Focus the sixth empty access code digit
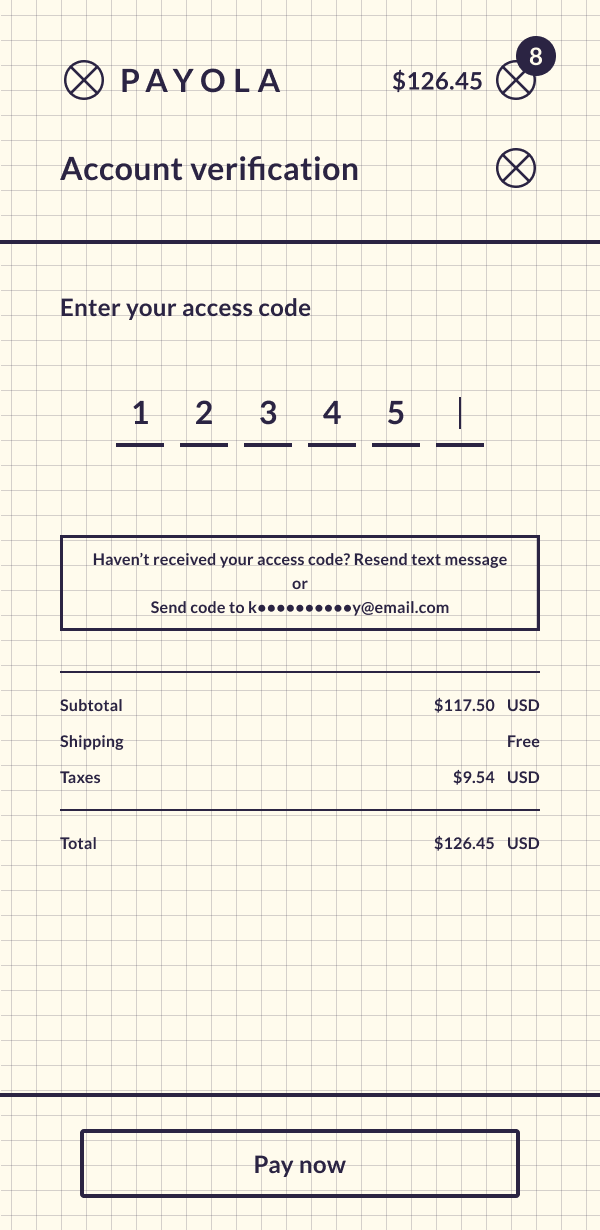The image size is (600, 1230). [460, 416]
